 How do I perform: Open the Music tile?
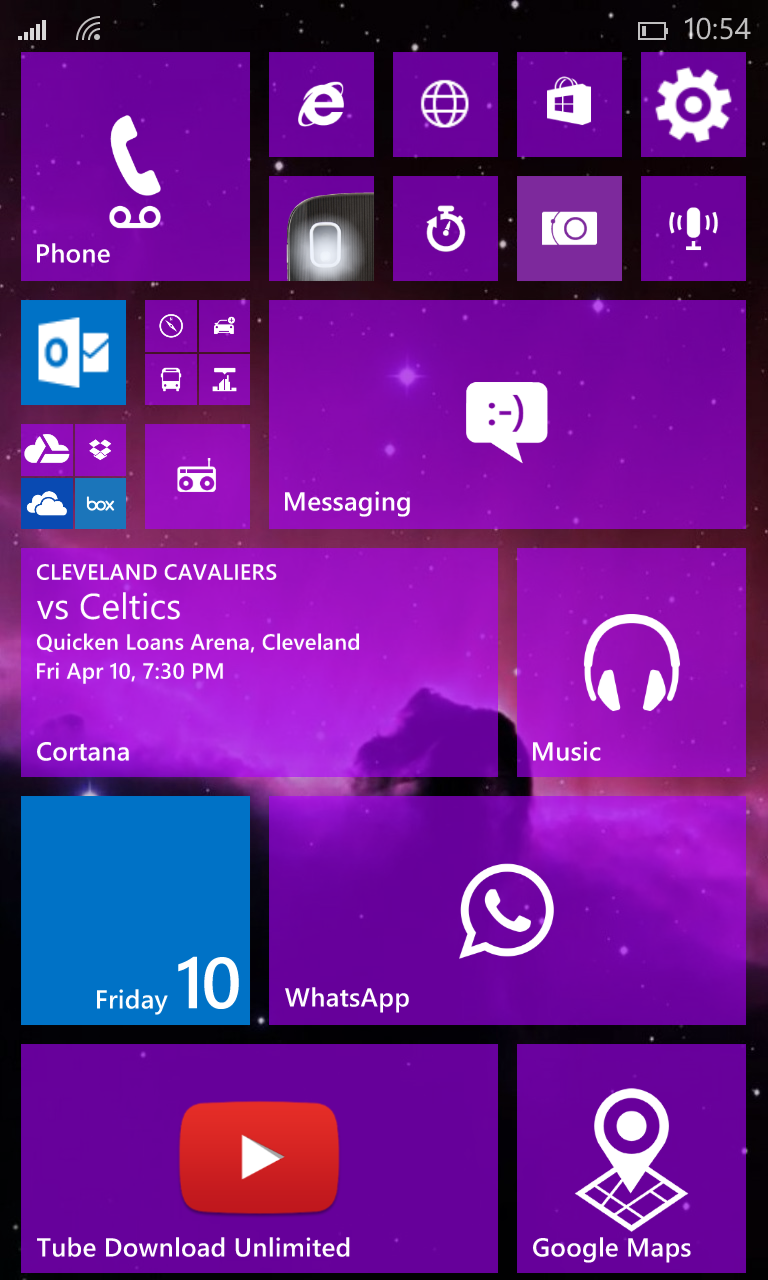click(631, 662)
